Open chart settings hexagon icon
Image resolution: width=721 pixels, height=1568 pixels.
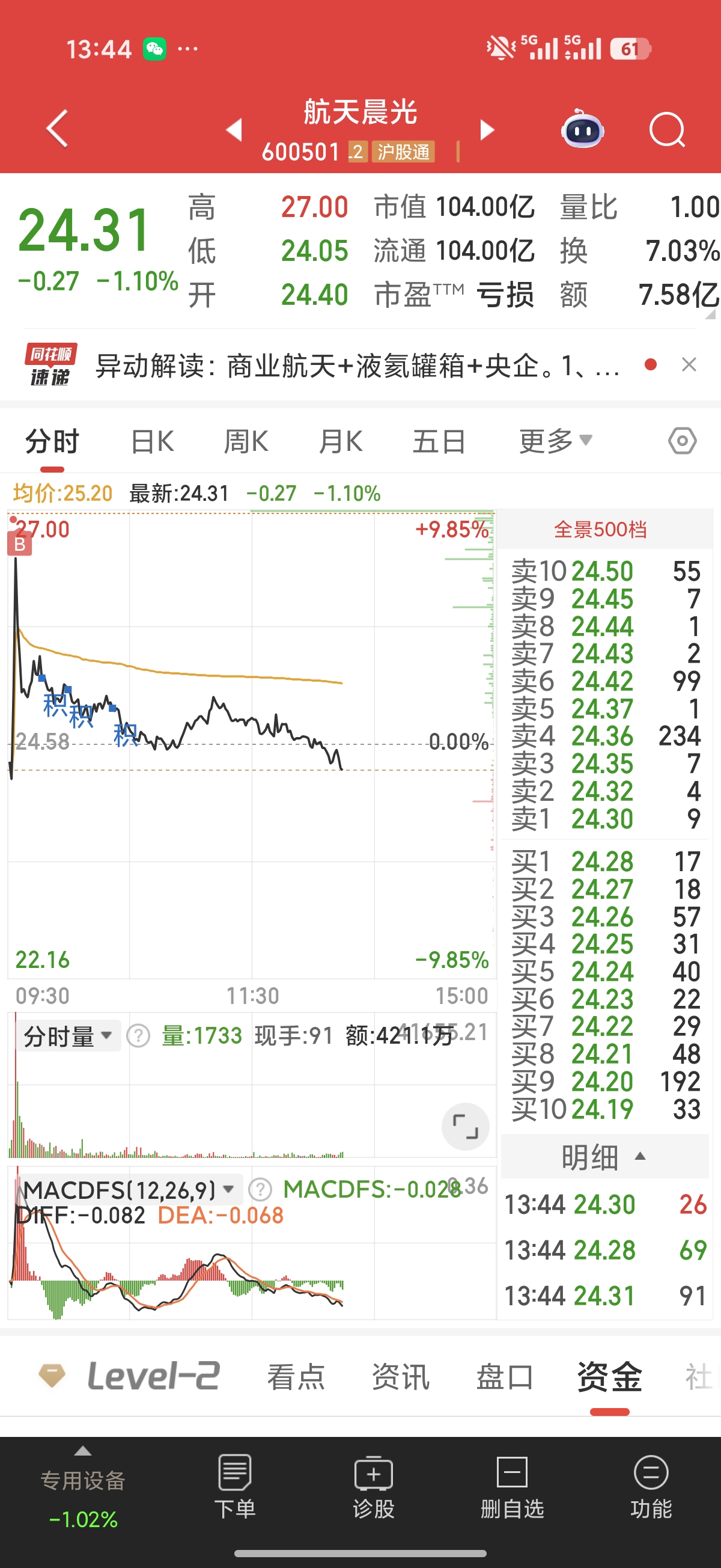pyautogui.click(x=682, y=441)
